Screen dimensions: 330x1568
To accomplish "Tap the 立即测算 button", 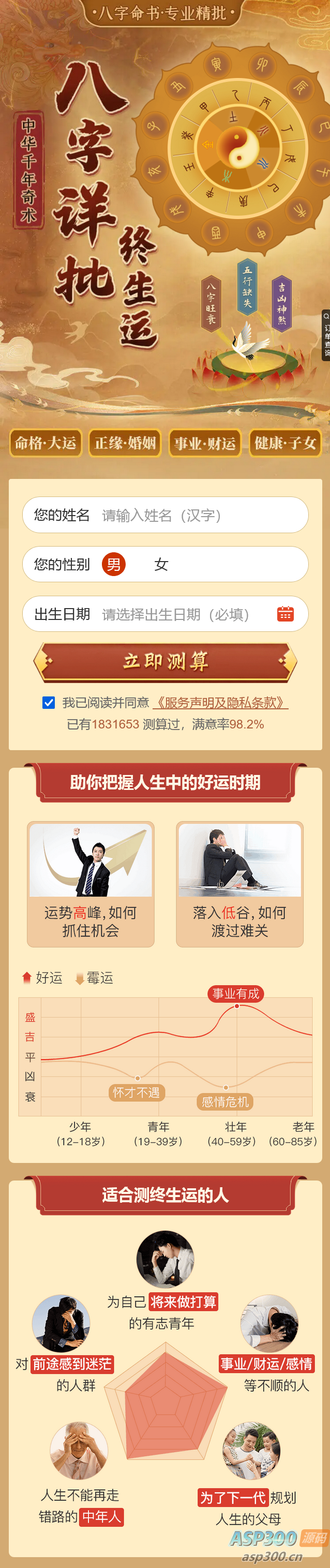I will tap(165, 662).
